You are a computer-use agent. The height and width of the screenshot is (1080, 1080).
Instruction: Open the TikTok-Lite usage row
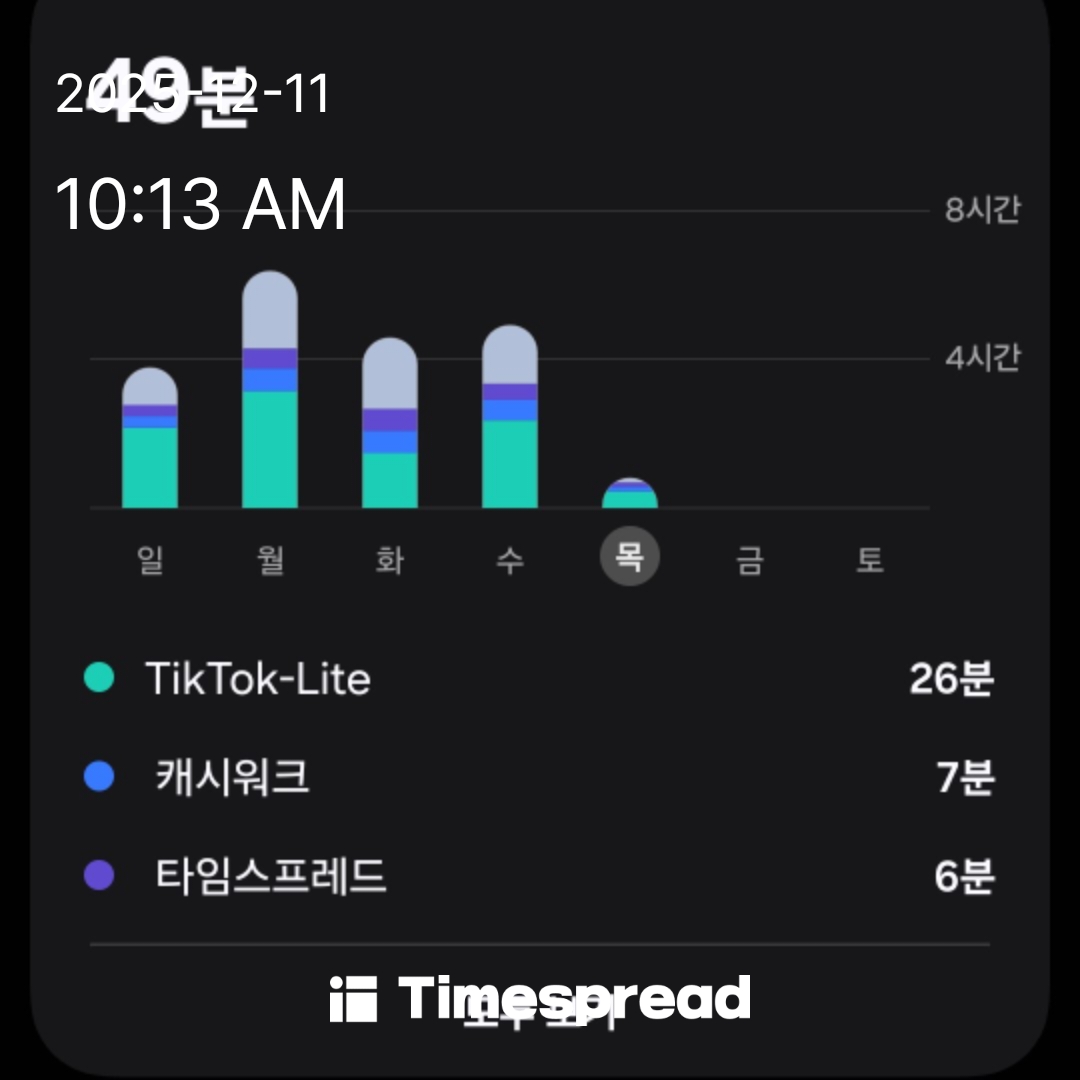(540, 679)
